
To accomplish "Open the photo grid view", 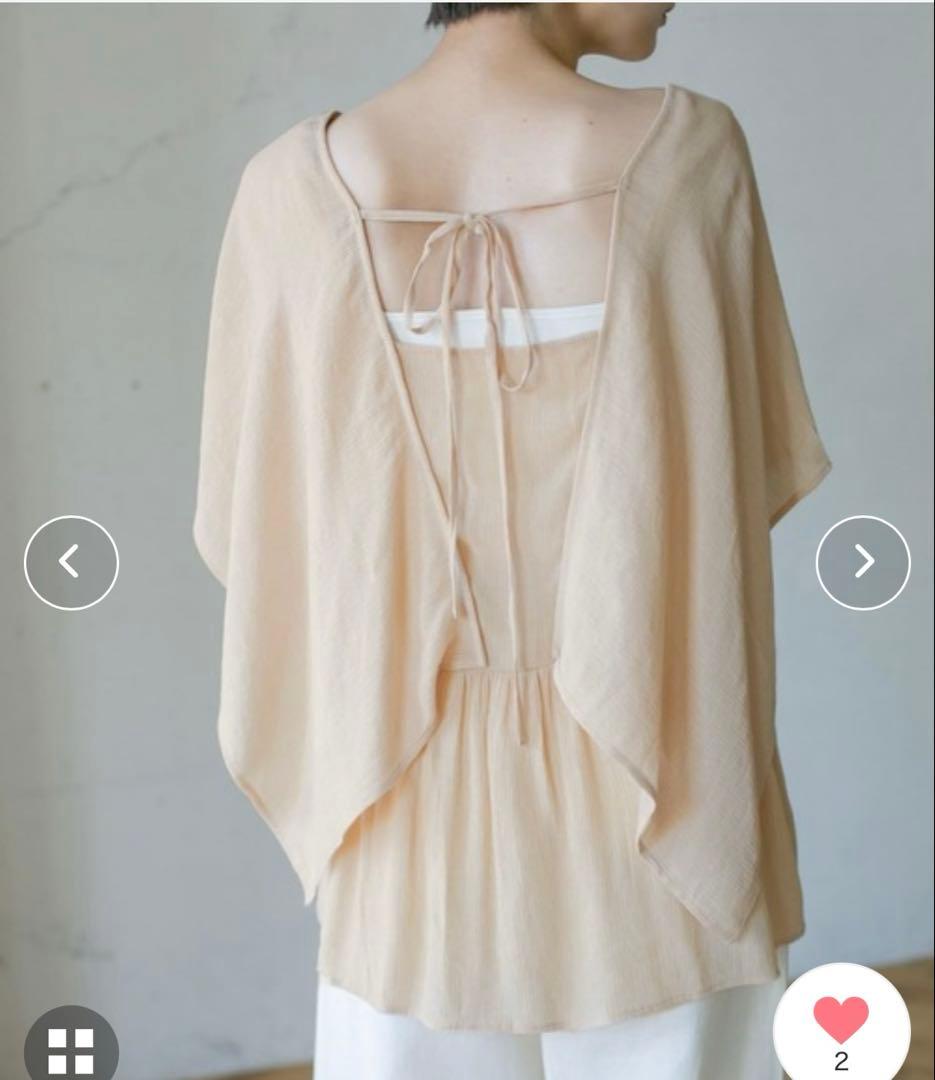I will (x=71, y=1047).
